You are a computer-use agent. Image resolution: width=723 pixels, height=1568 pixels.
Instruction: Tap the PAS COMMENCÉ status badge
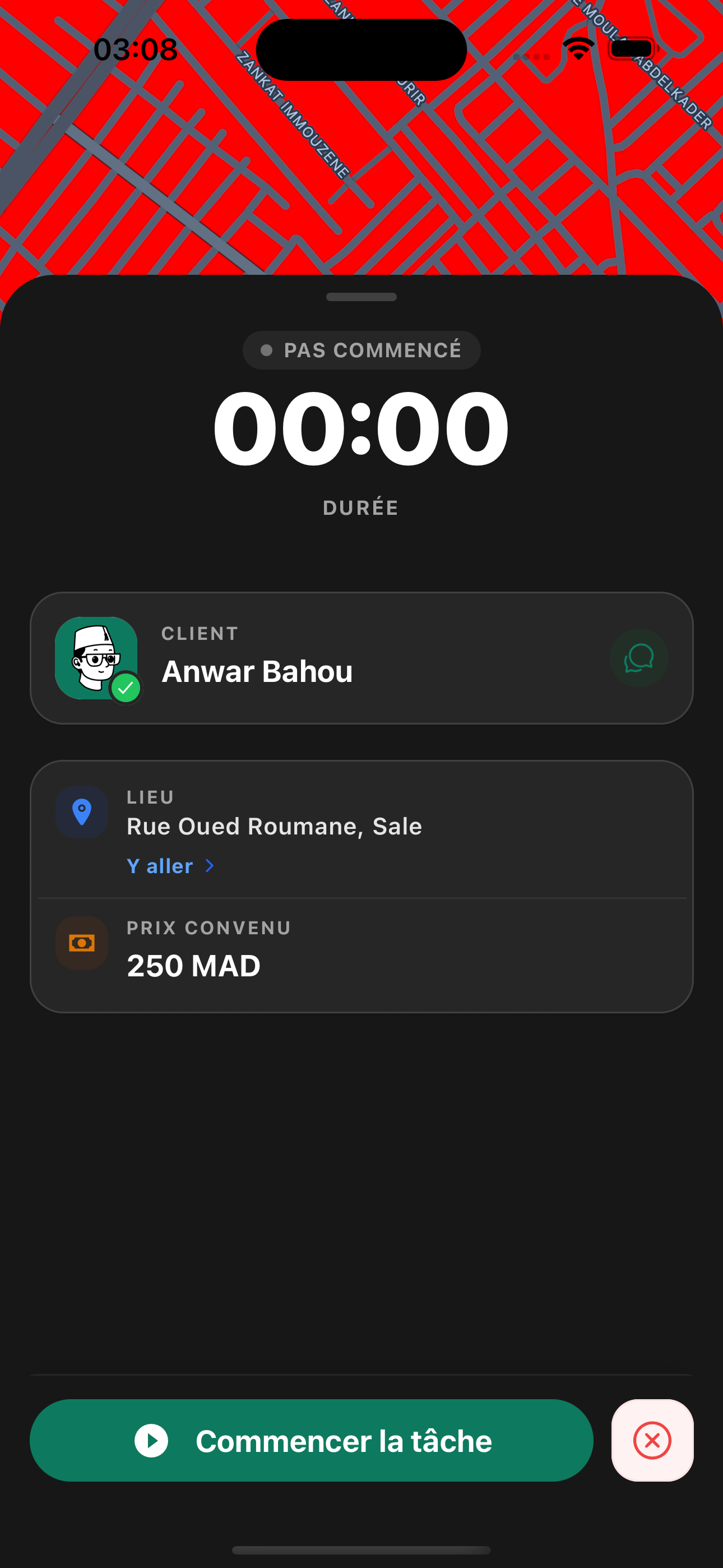click(361, 349)
